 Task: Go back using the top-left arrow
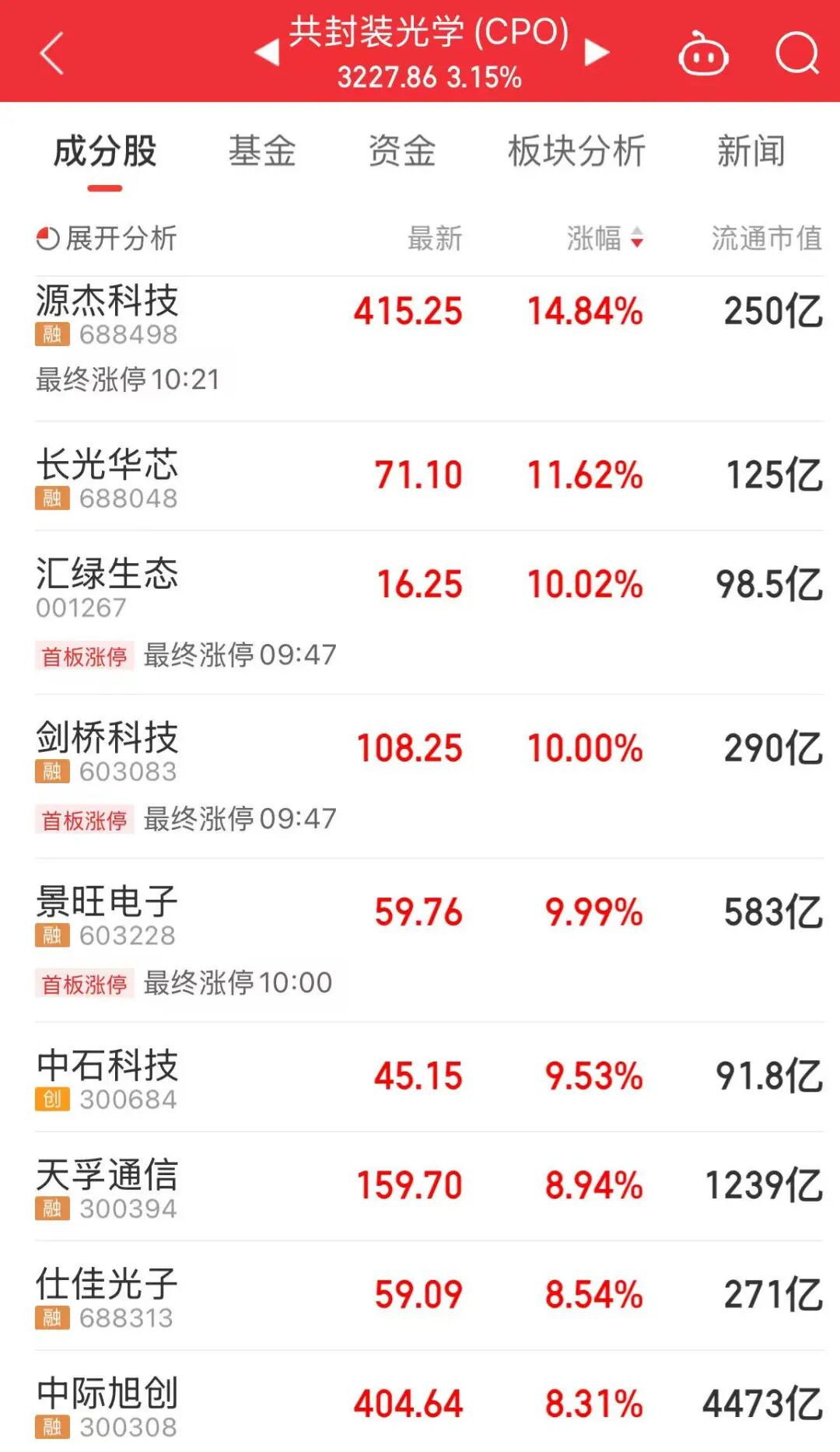(51, 53)
